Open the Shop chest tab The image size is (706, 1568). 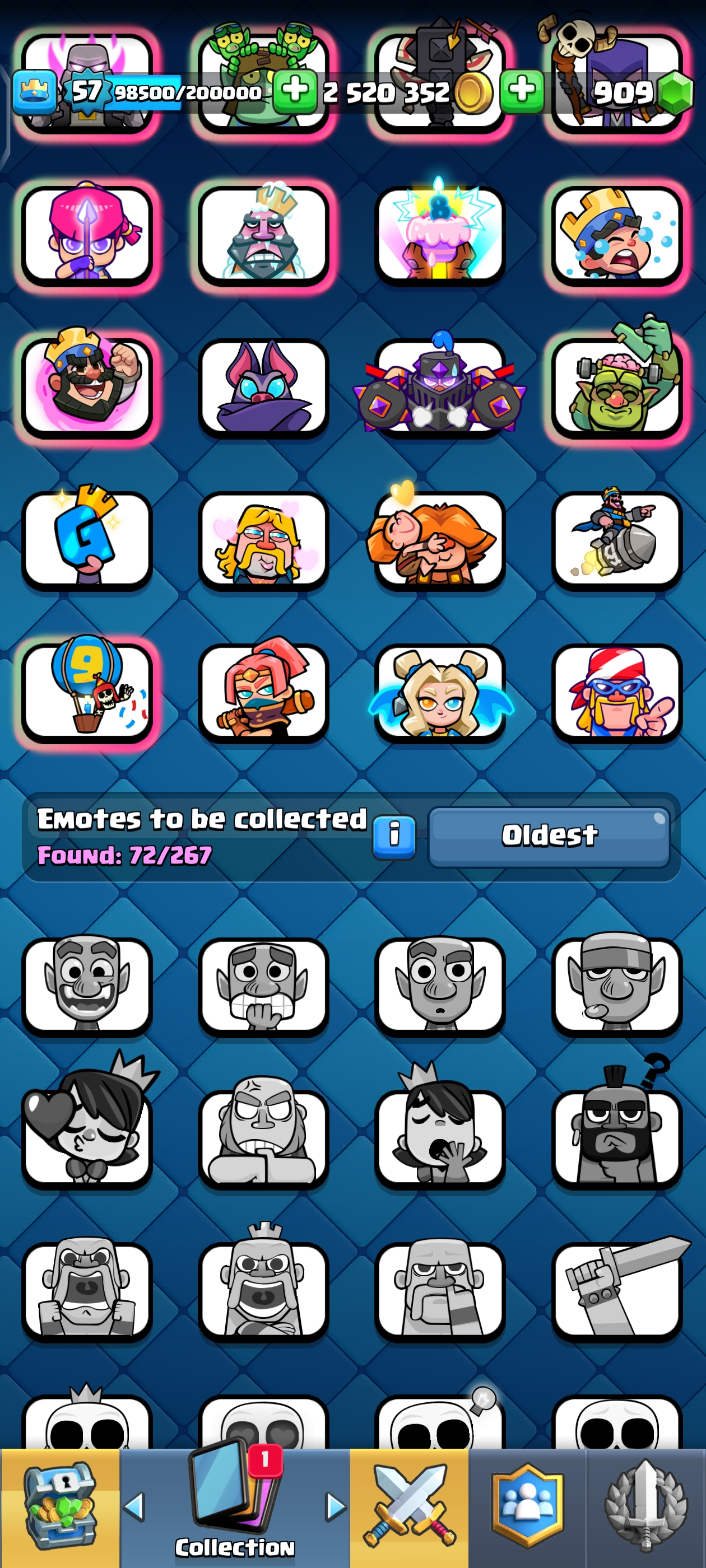pyautogui.click(x=60, y=1506)
